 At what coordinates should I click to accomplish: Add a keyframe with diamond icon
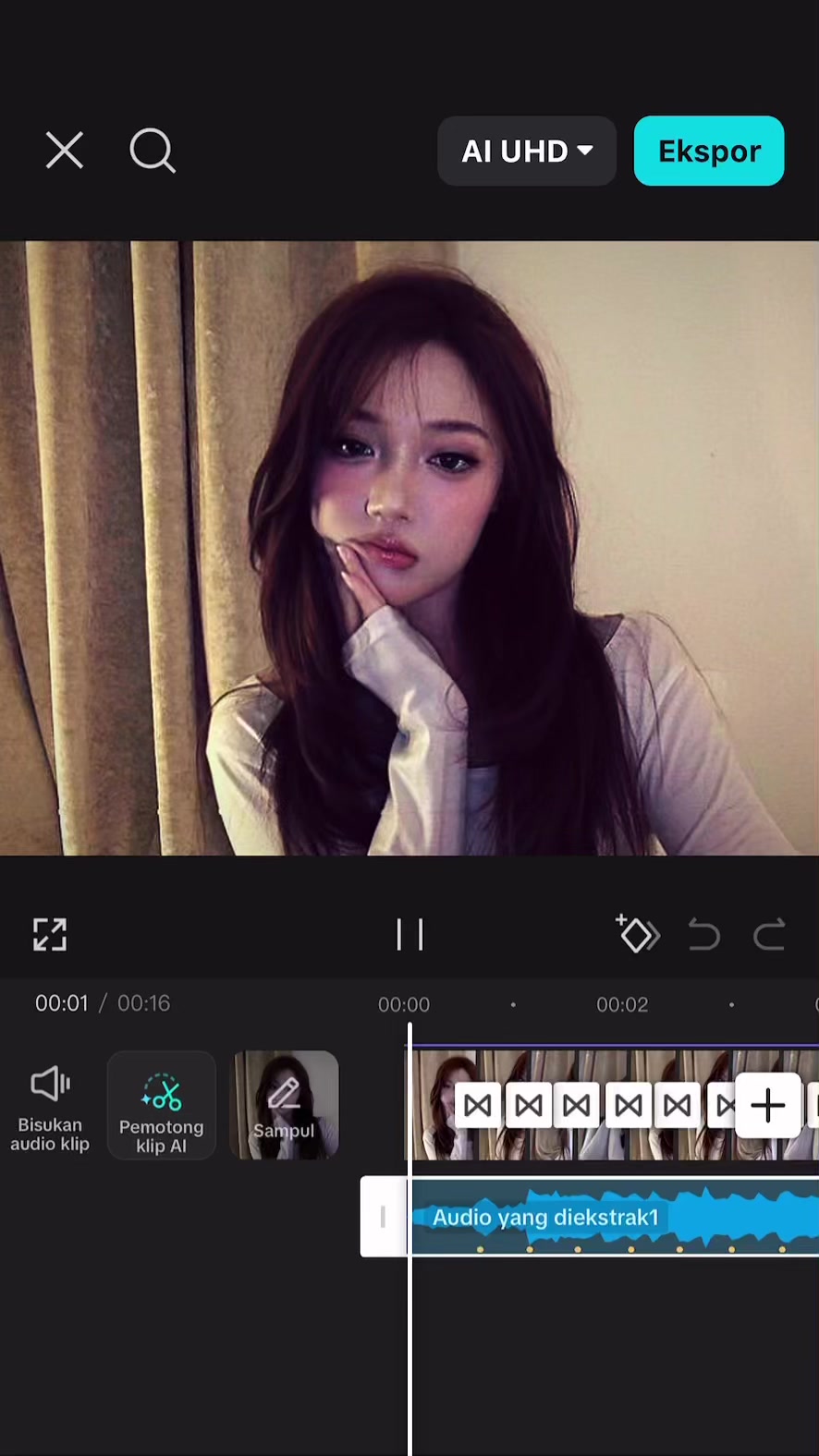637,934
